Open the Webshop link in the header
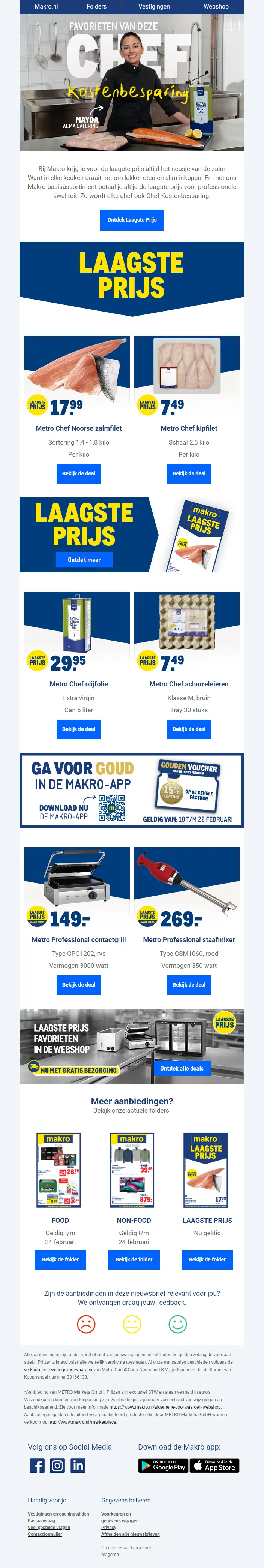 pyautogui.click(x=216, y=7)
